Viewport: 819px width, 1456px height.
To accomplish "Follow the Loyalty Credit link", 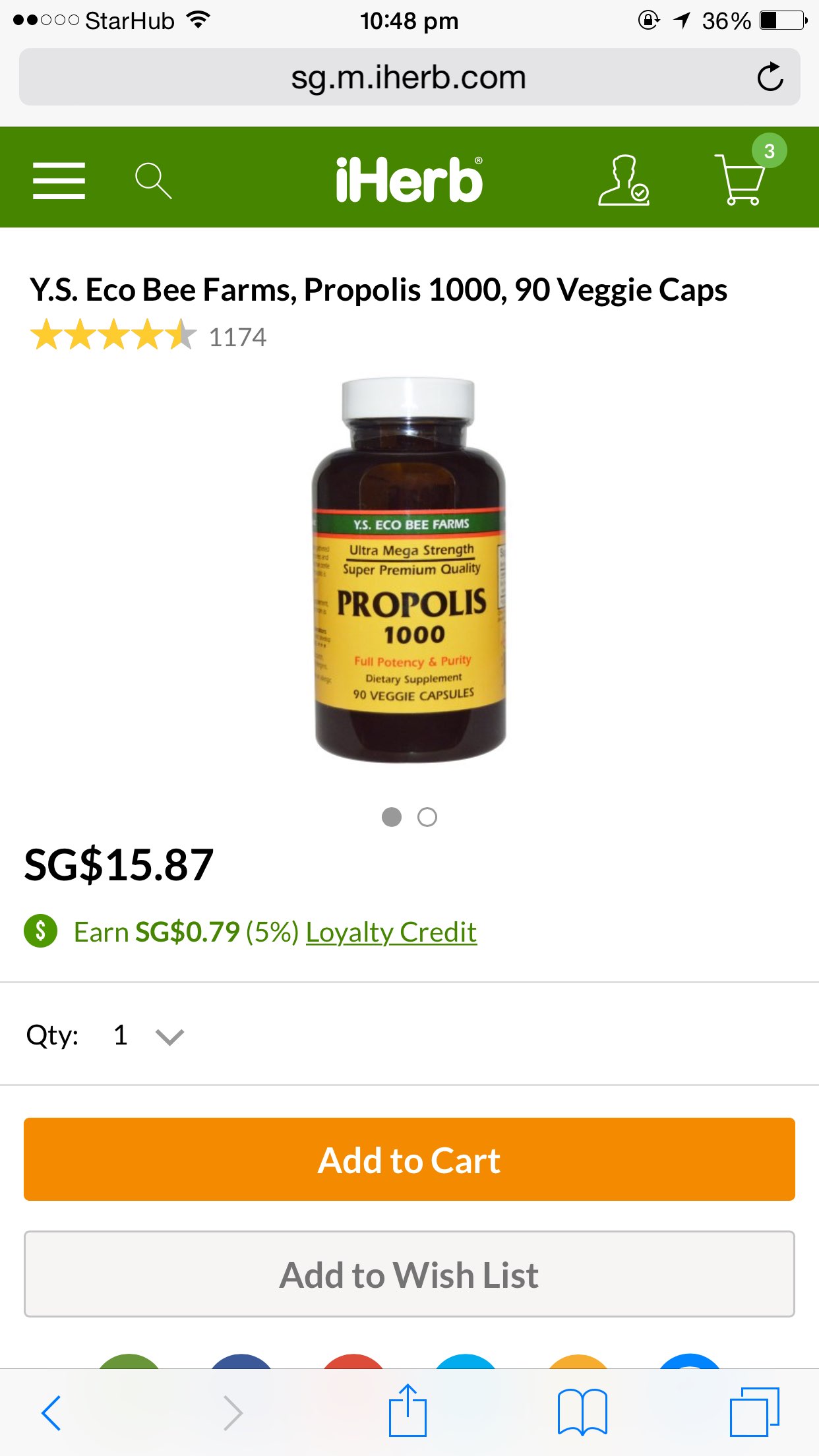I will point(391,932).
